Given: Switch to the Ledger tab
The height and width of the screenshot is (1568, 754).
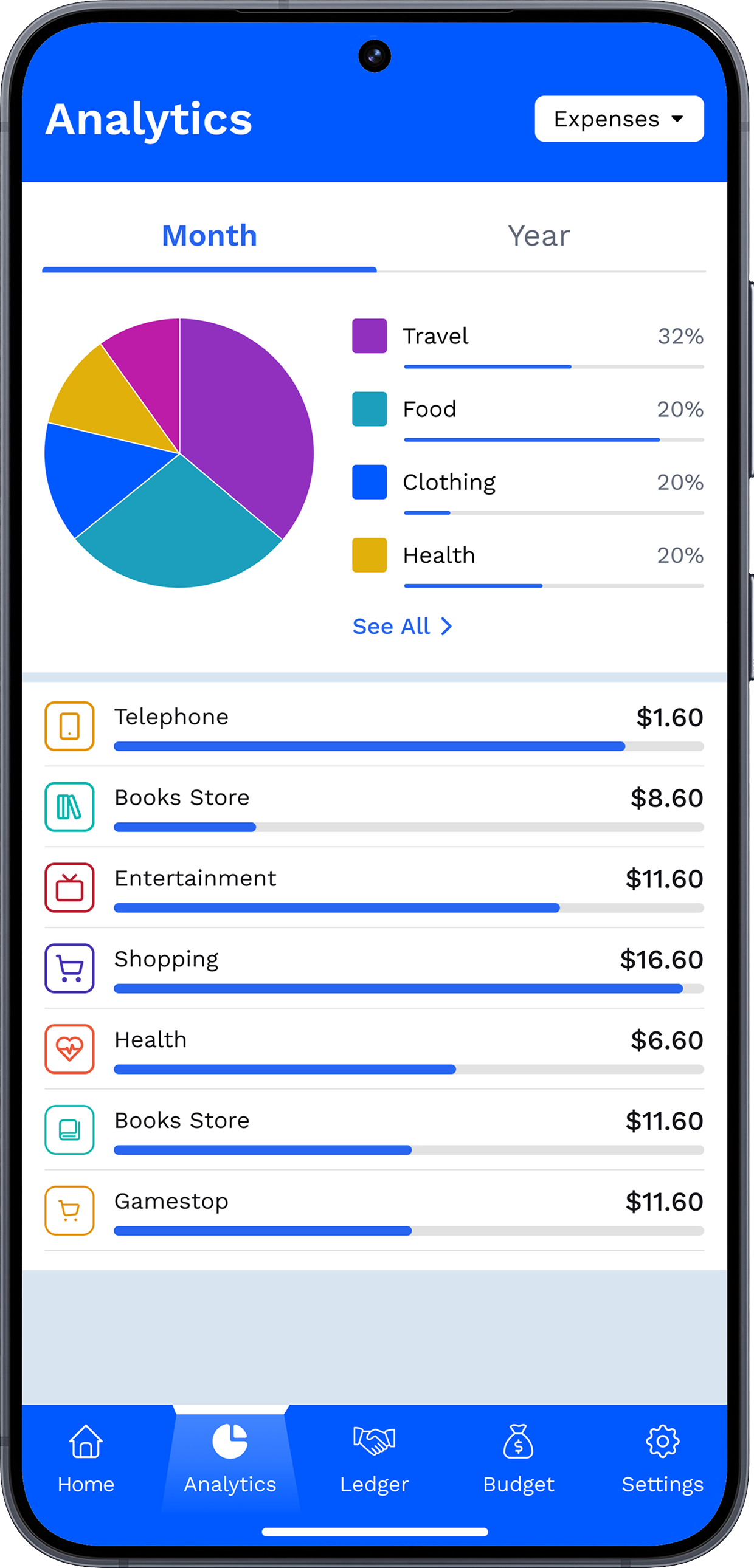Looking at the screenshot, I should point(374,1458).
